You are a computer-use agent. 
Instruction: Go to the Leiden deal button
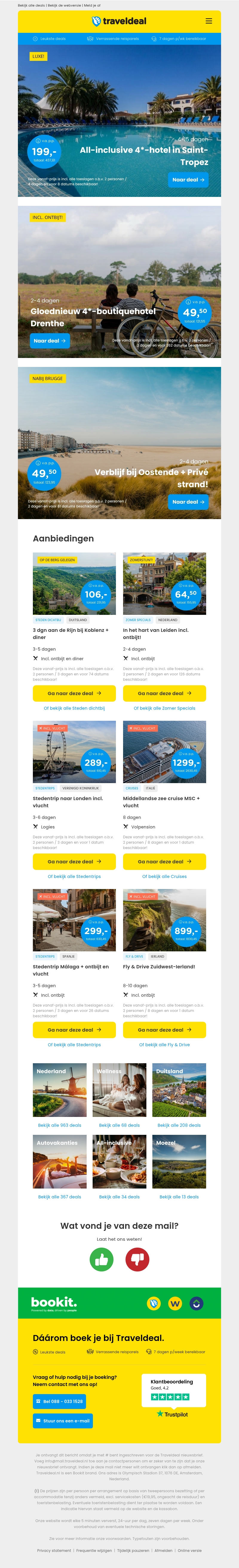(164, 693)
